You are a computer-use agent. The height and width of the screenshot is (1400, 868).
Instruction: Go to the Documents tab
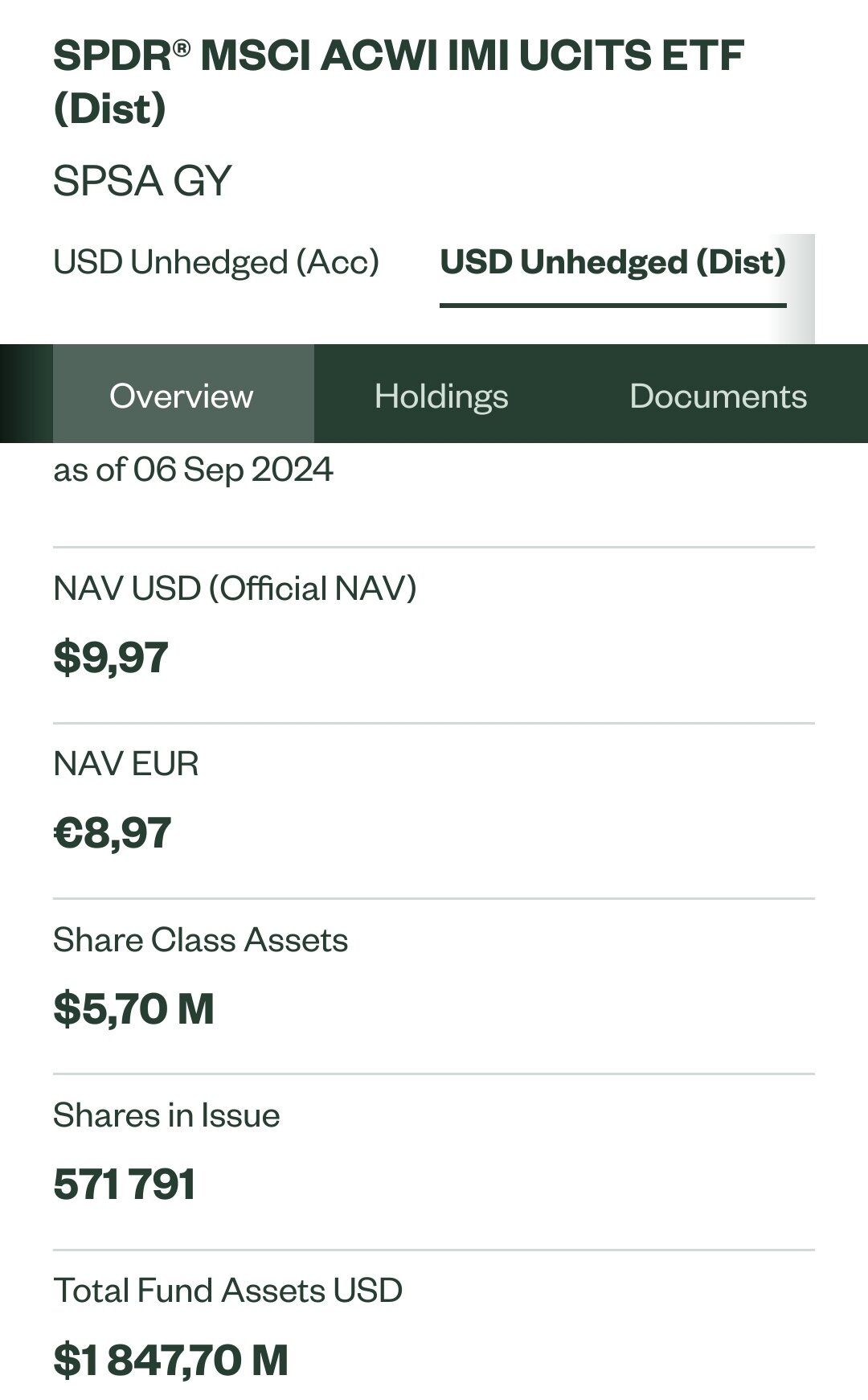tap(718, 396)
